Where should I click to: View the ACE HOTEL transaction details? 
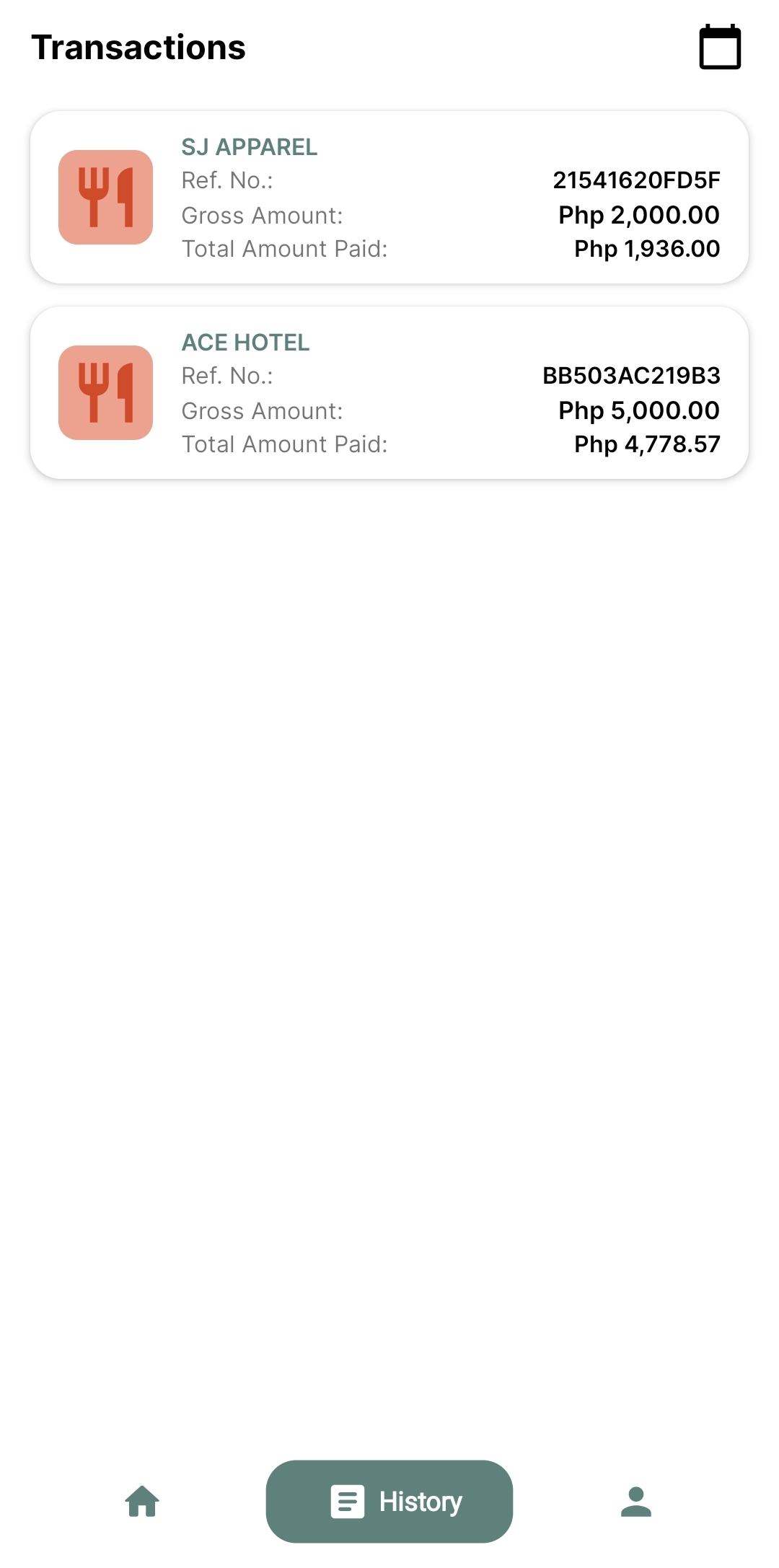[389, 392]
